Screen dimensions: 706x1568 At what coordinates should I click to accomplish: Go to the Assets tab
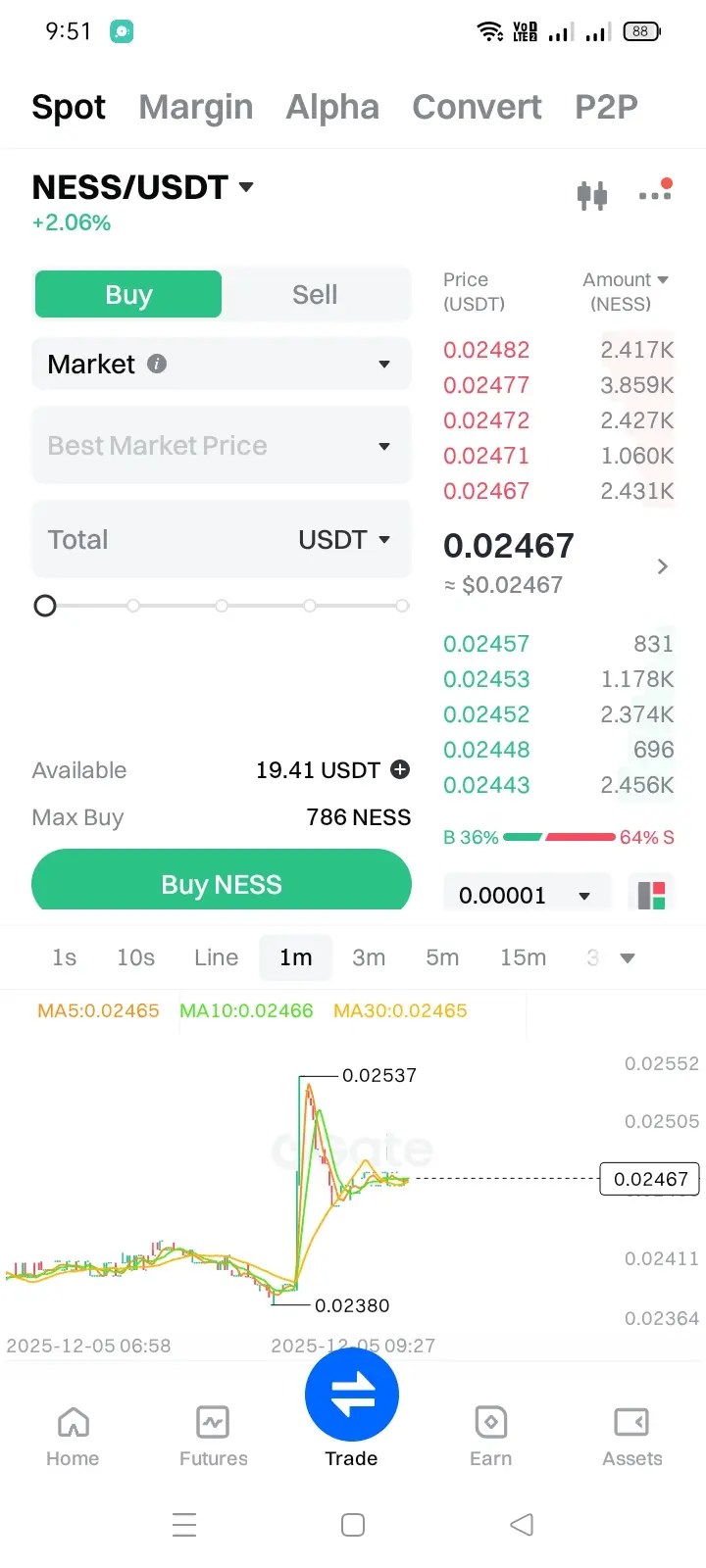click(x=632, y=1436)
